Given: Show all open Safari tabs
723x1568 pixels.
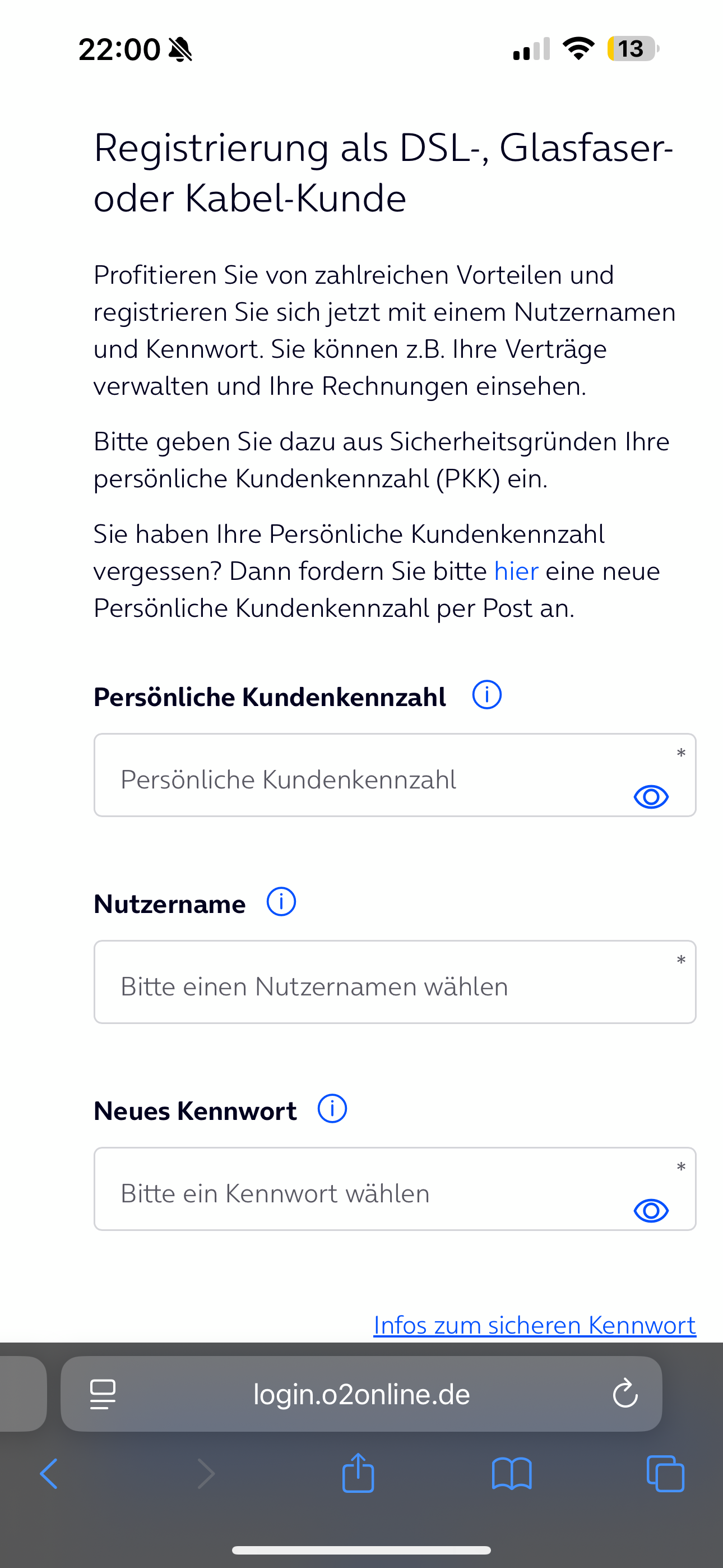Looking at the screenshot, I should tap(665, 1474).
